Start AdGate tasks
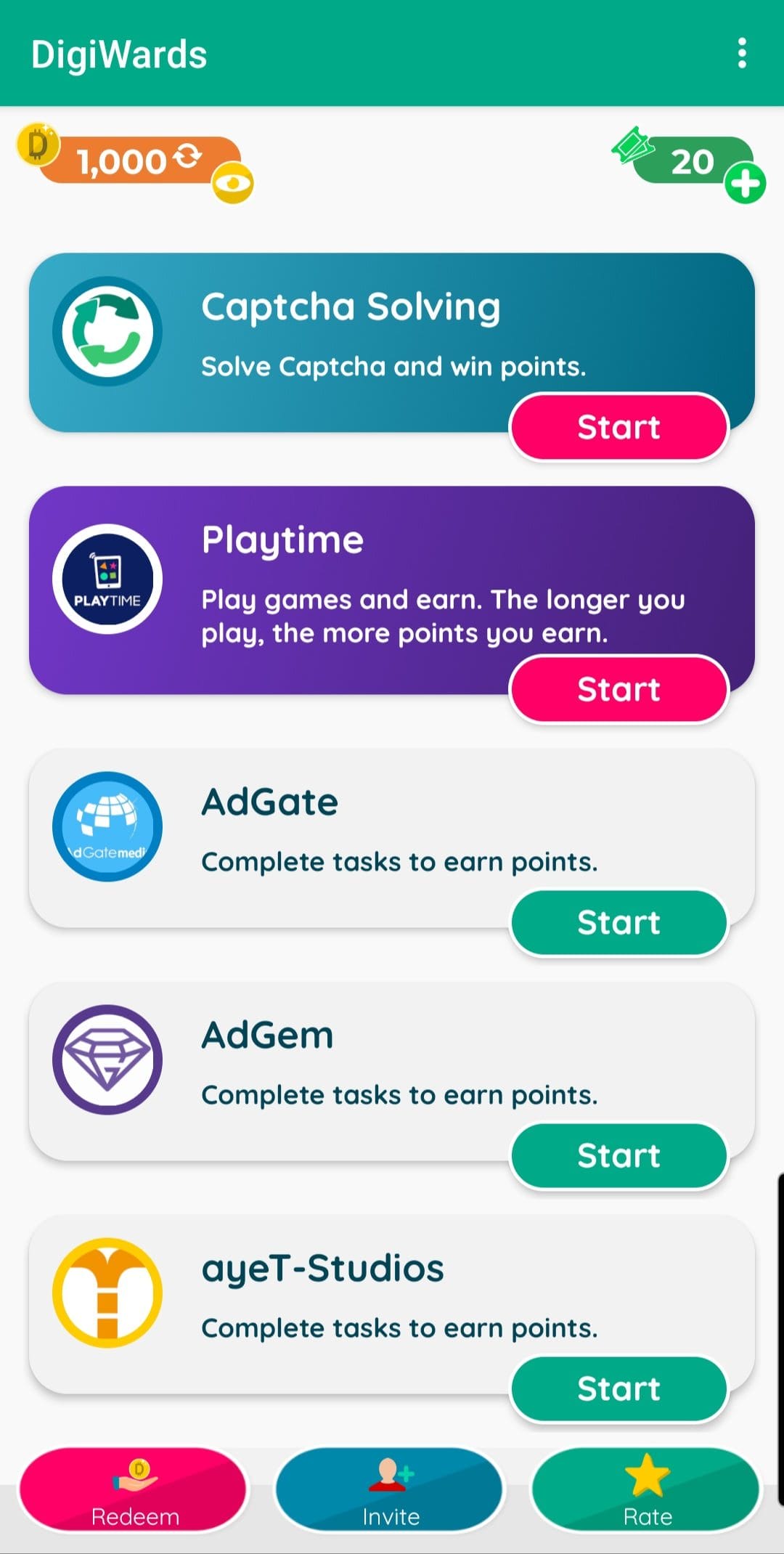The image size is (784, 1554). tap(619, 922)
